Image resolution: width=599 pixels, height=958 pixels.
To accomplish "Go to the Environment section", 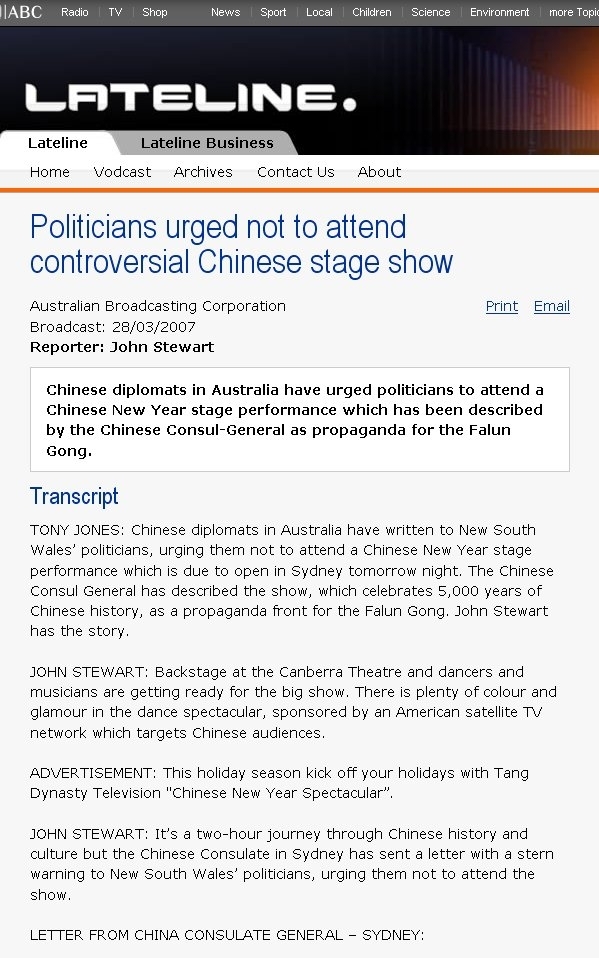I will click(499, 12).
